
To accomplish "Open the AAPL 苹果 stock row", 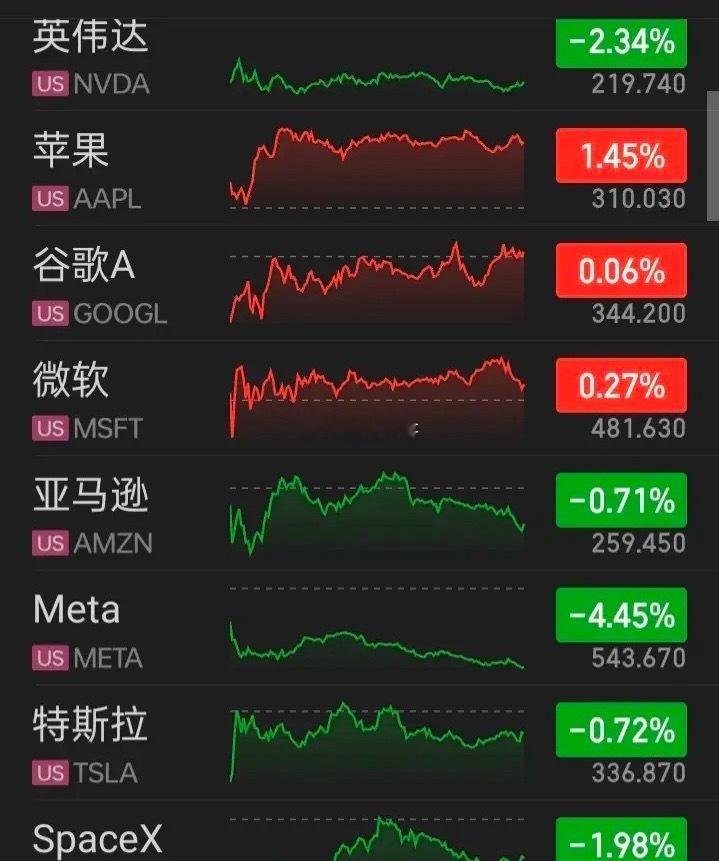I will [359, 168].
